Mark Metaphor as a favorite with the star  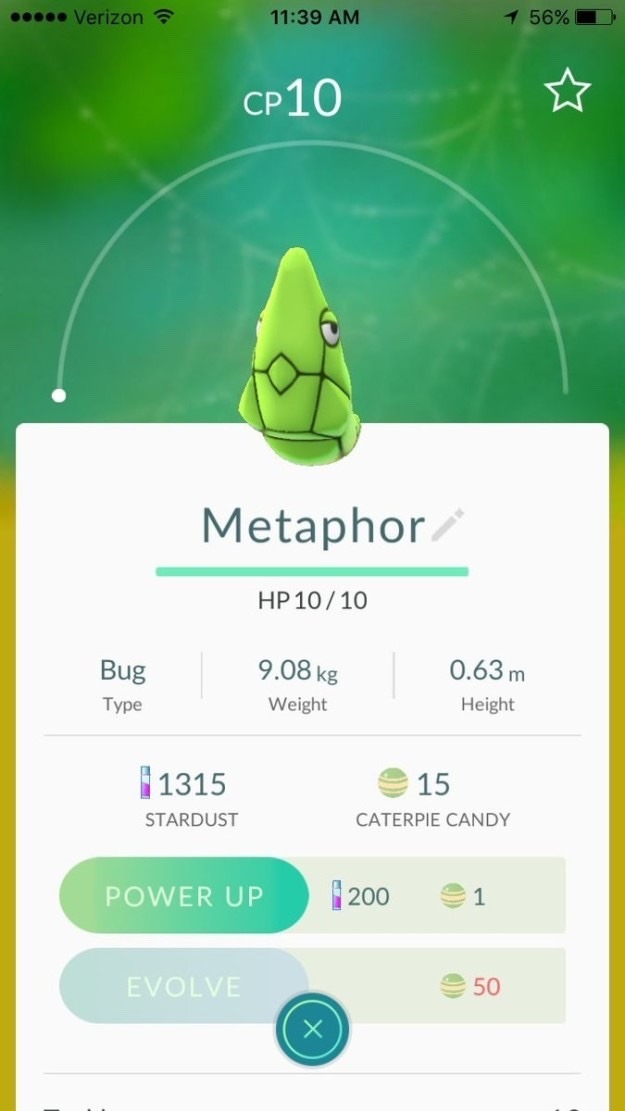tap(567, 93)
